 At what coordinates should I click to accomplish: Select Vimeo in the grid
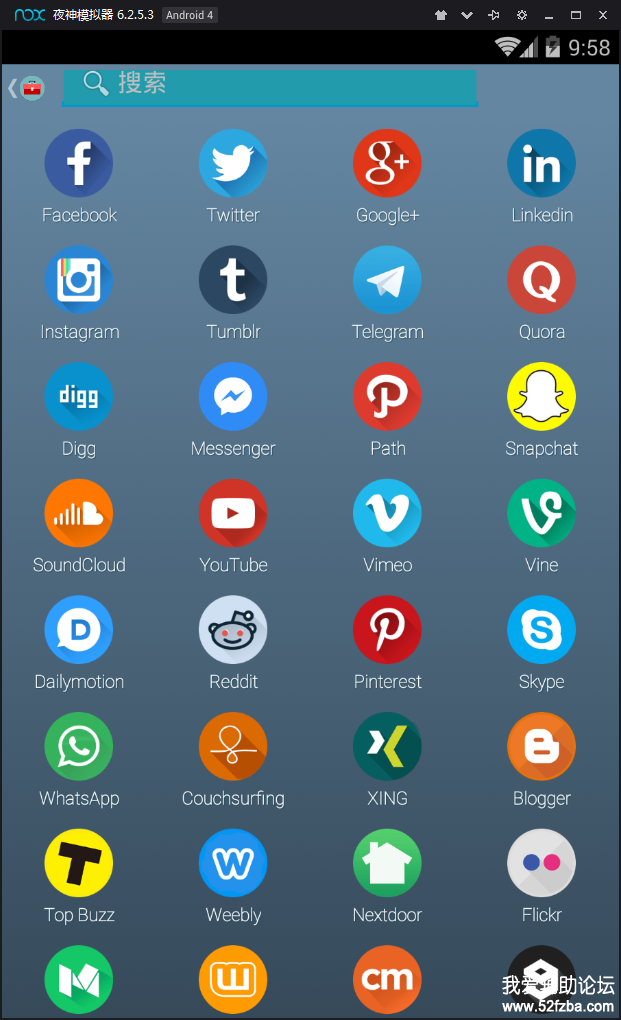(387, 513)
